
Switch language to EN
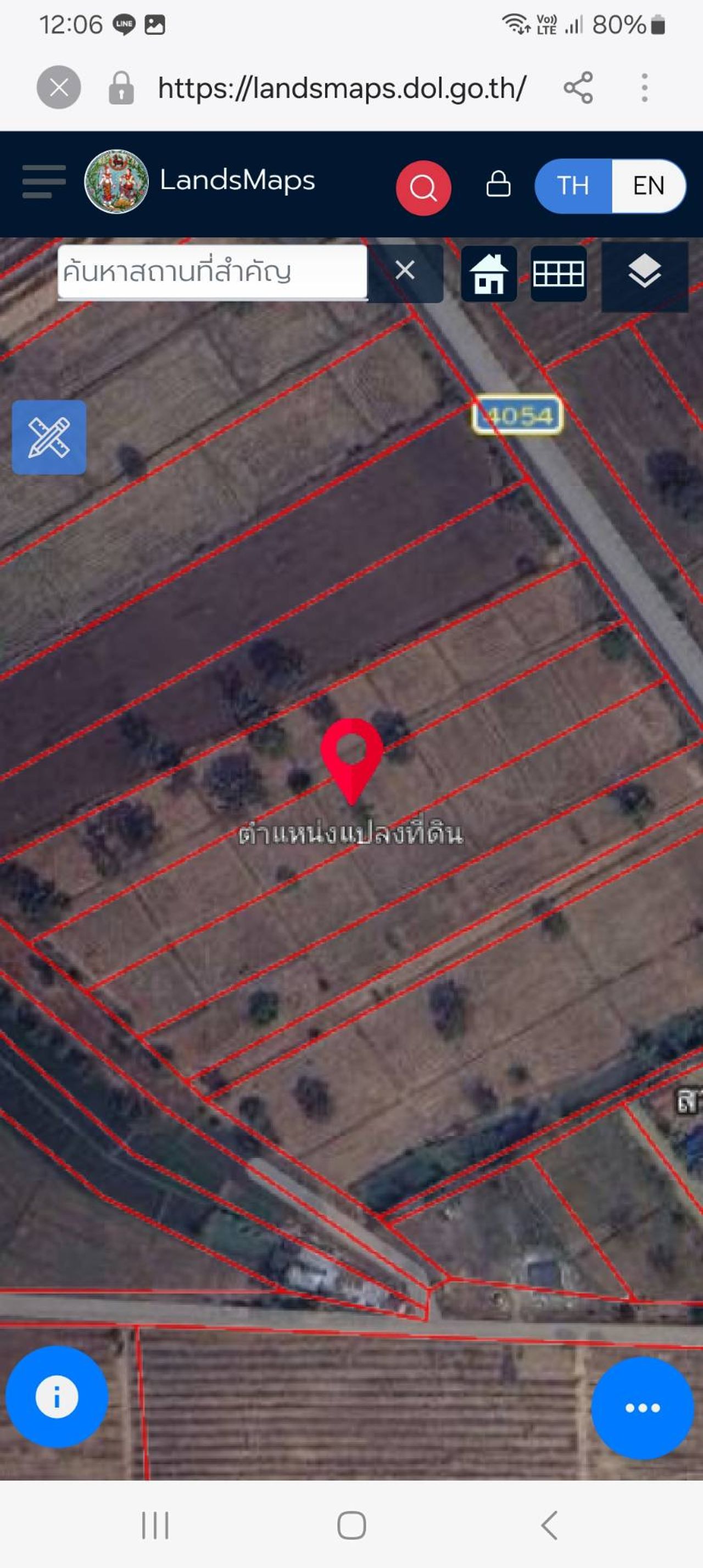coord(648,186)
